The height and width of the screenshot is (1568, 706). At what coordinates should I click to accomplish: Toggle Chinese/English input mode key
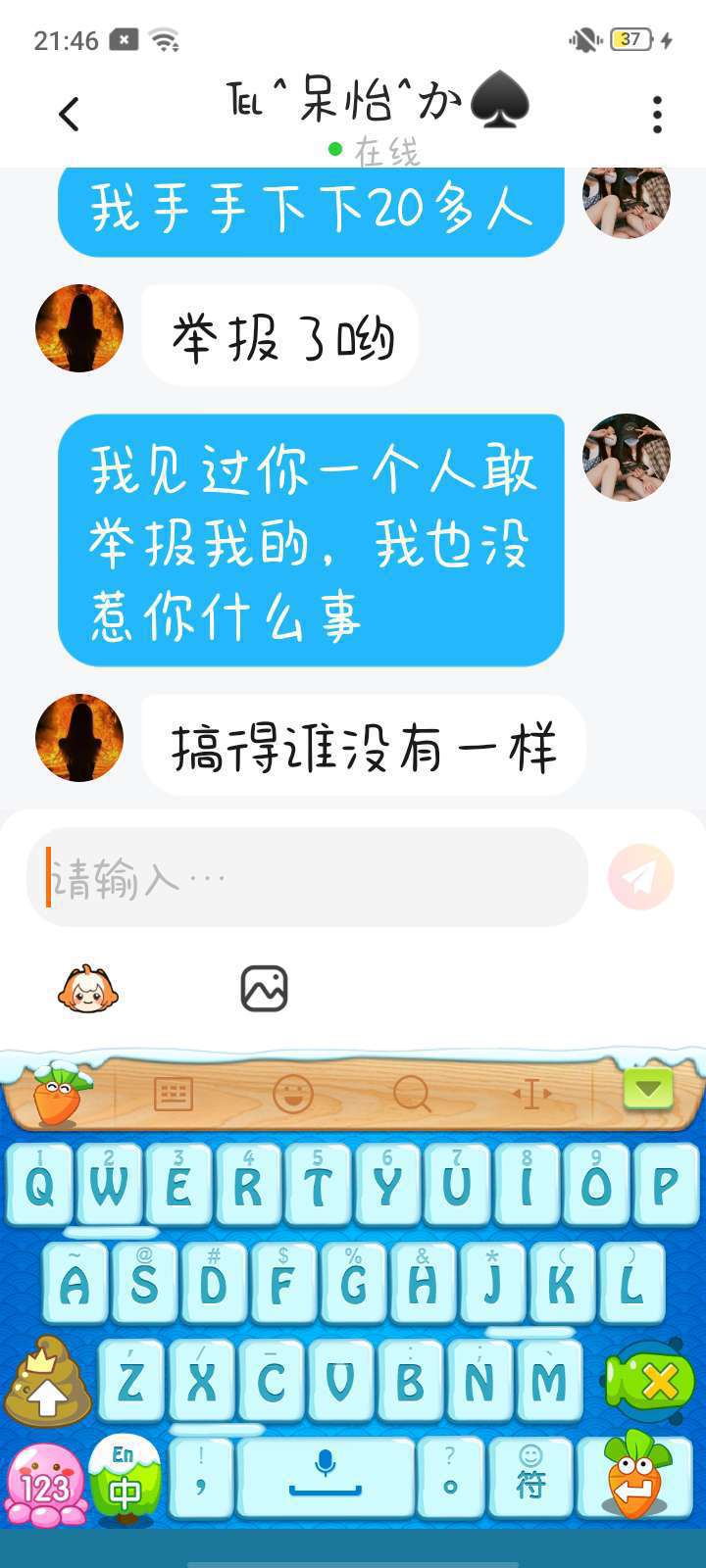(x=125, y=1480)
